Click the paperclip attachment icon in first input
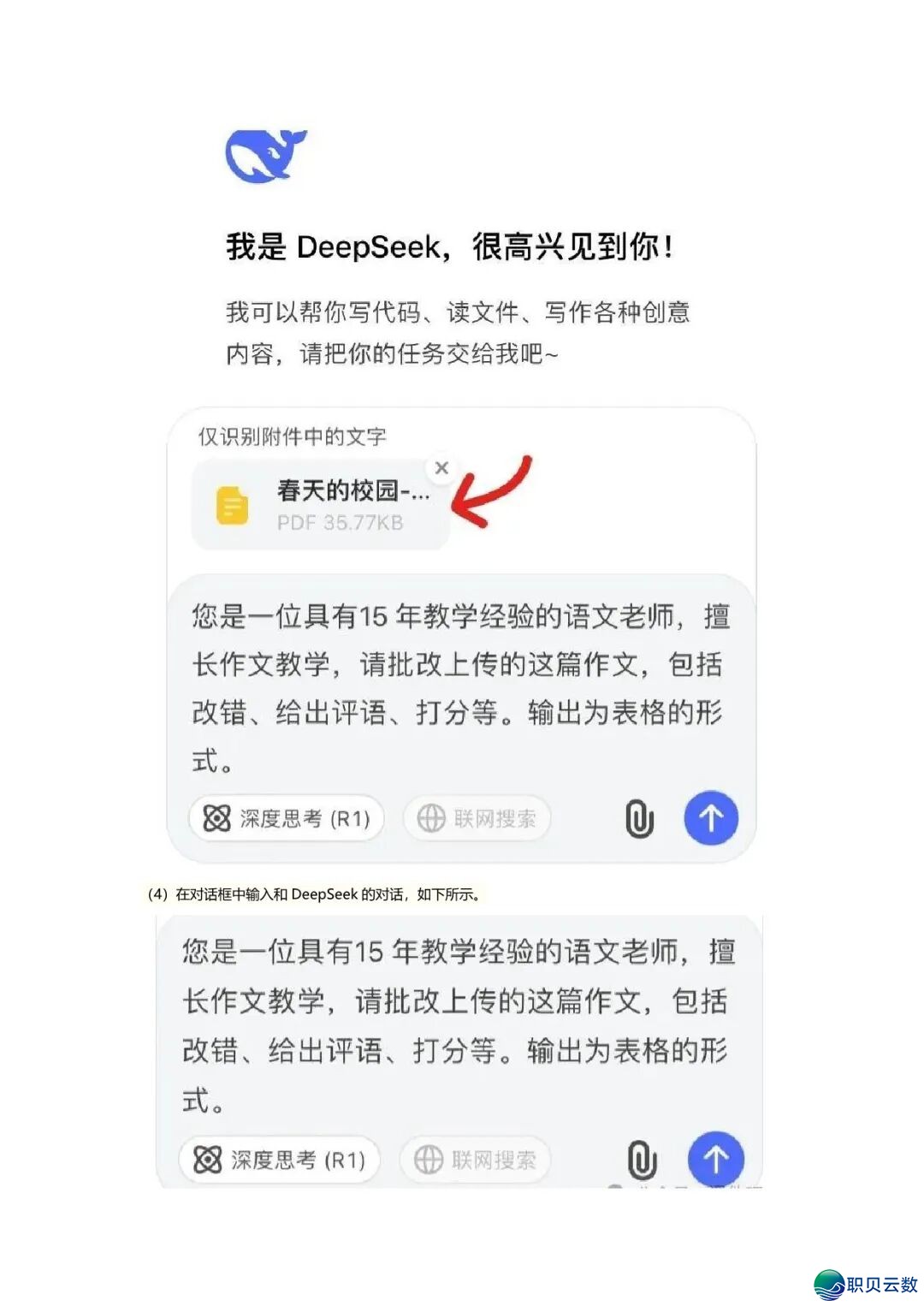 (640, 817)
